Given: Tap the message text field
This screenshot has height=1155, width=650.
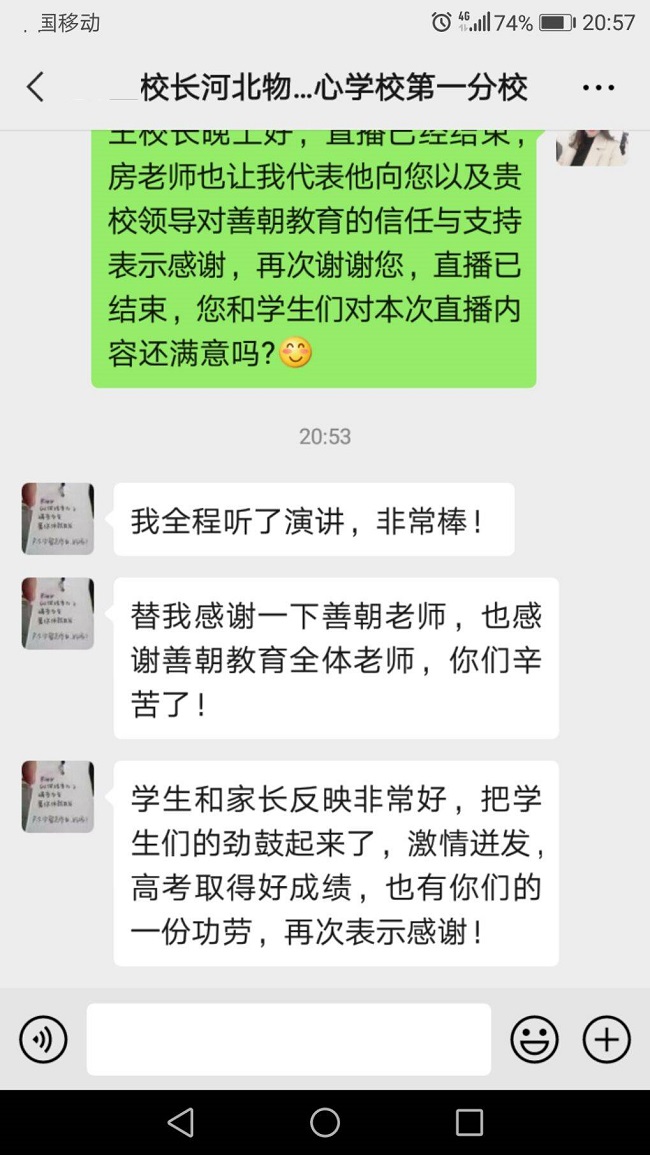Looking at the screenshot, I should point(288,1040).
